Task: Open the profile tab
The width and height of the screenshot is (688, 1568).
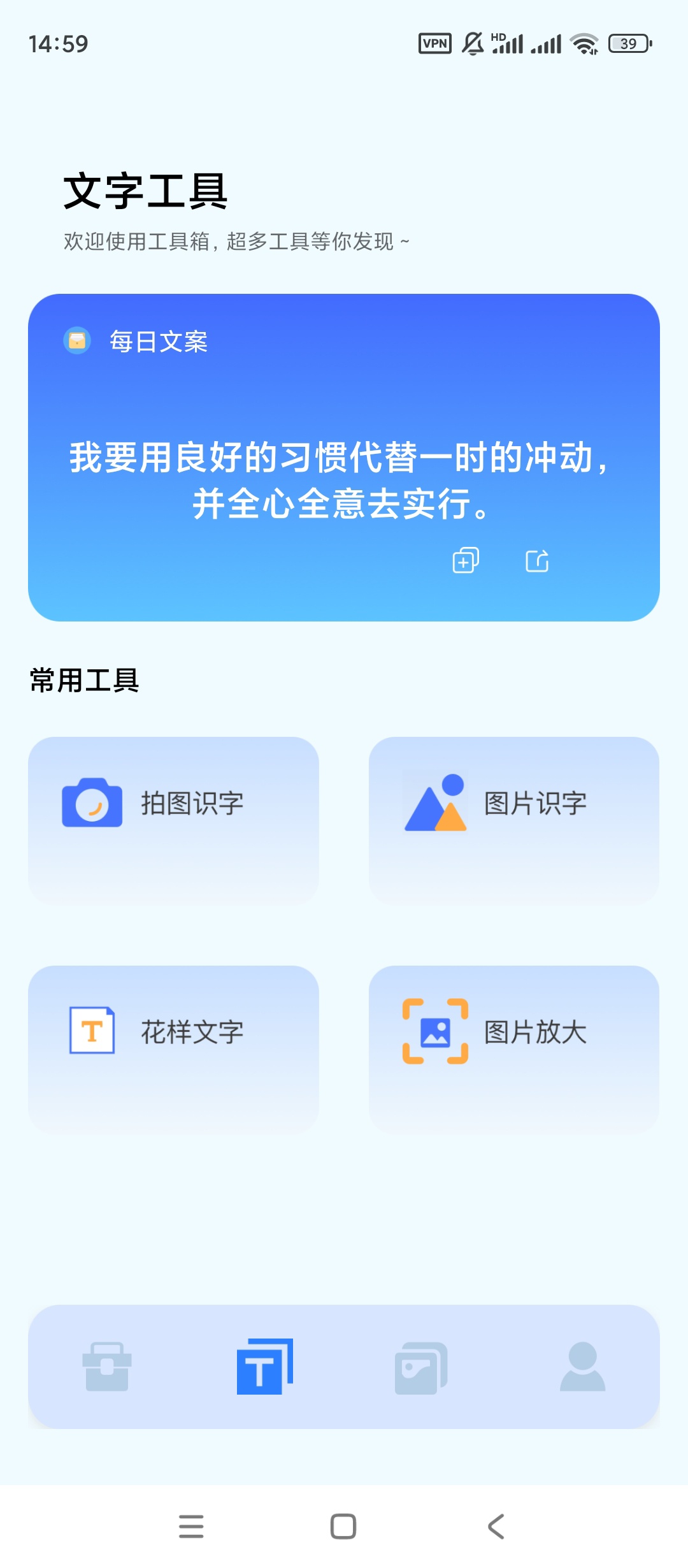Action: click(x=582, y=1367)
